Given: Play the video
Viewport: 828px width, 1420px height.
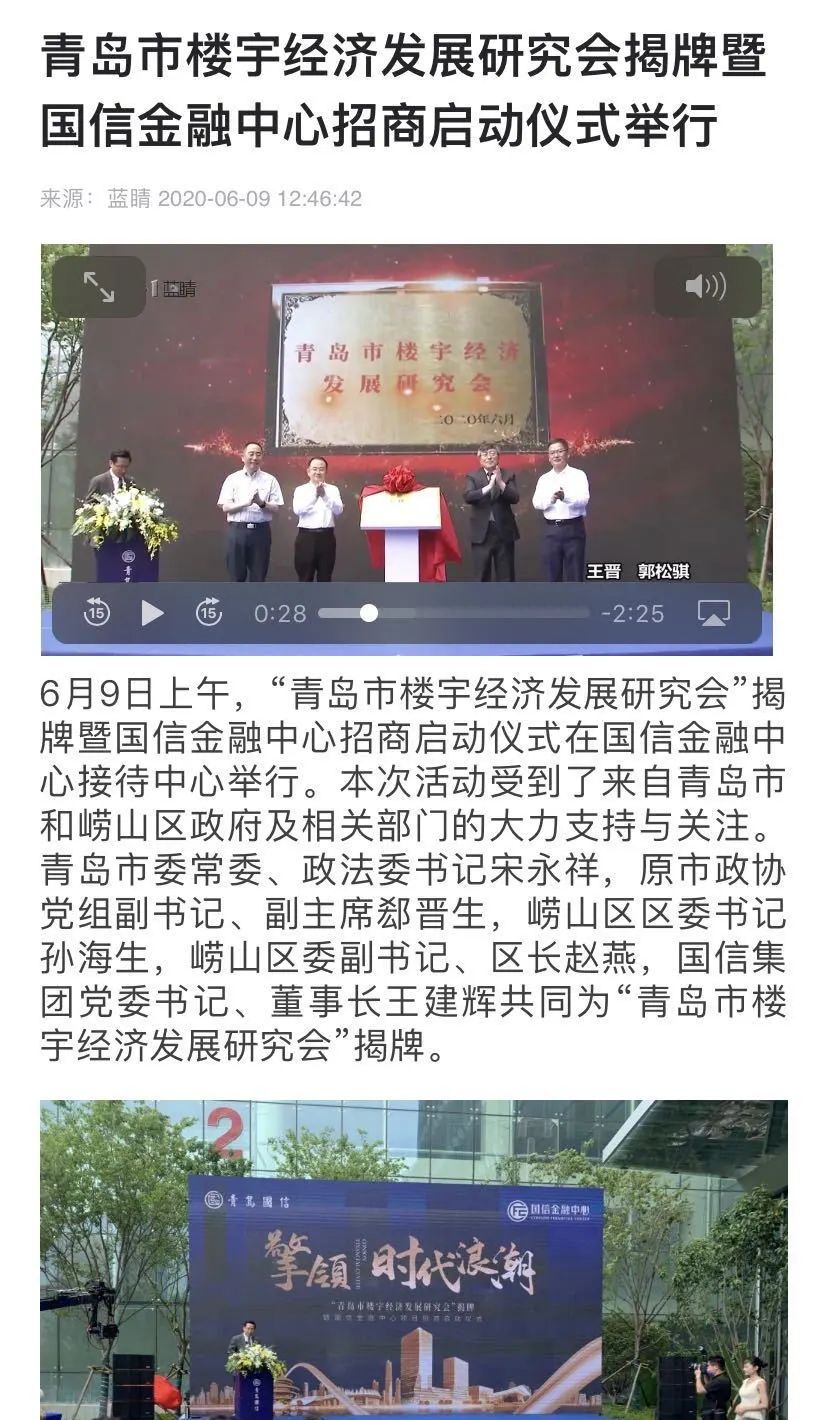Looking at the screenshot, I should [x=152, y=612].
